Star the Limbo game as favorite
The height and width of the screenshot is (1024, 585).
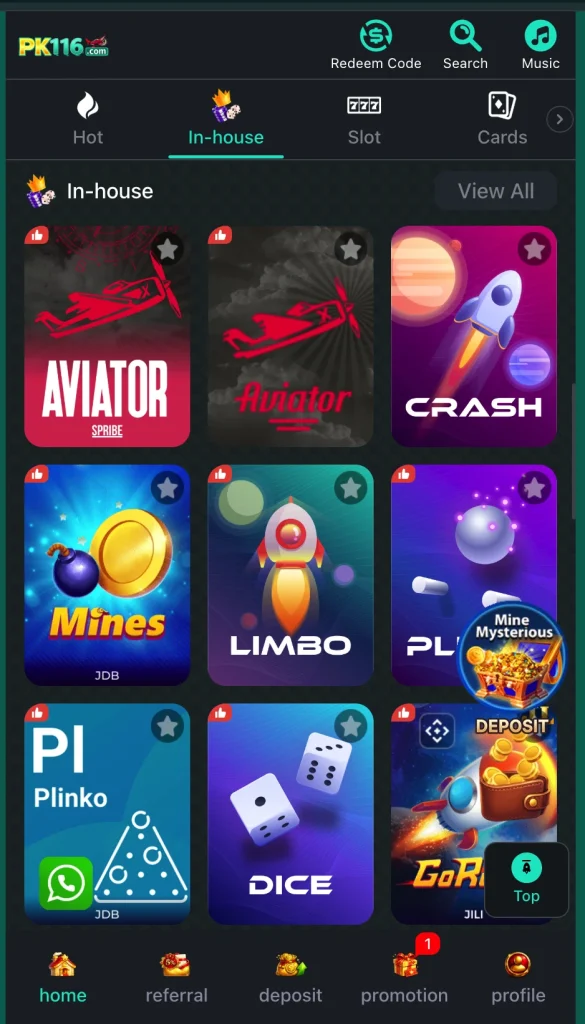(351, 488)
